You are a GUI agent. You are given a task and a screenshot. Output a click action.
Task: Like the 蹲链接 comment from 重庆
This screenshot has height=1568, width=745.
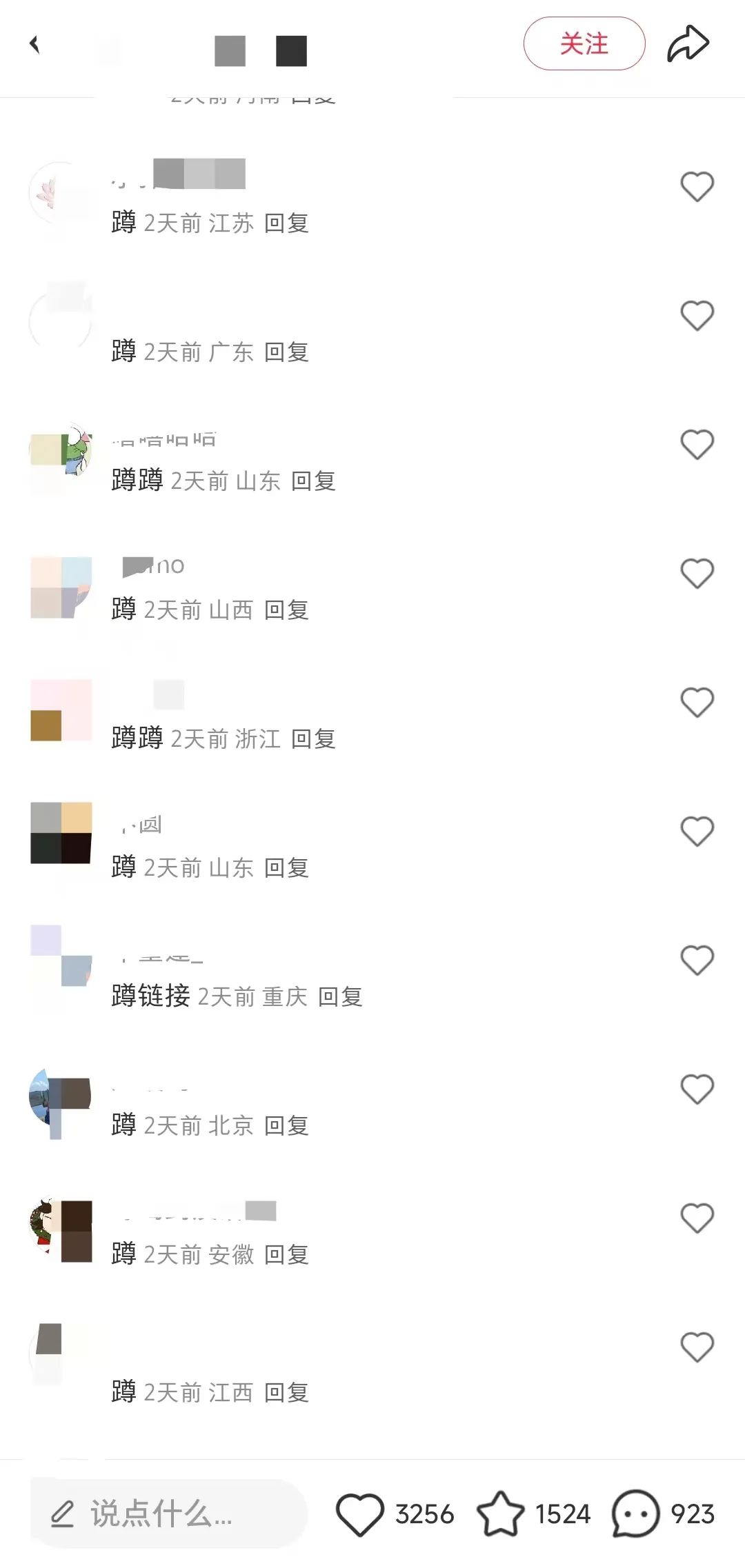(x=697, y=961)
